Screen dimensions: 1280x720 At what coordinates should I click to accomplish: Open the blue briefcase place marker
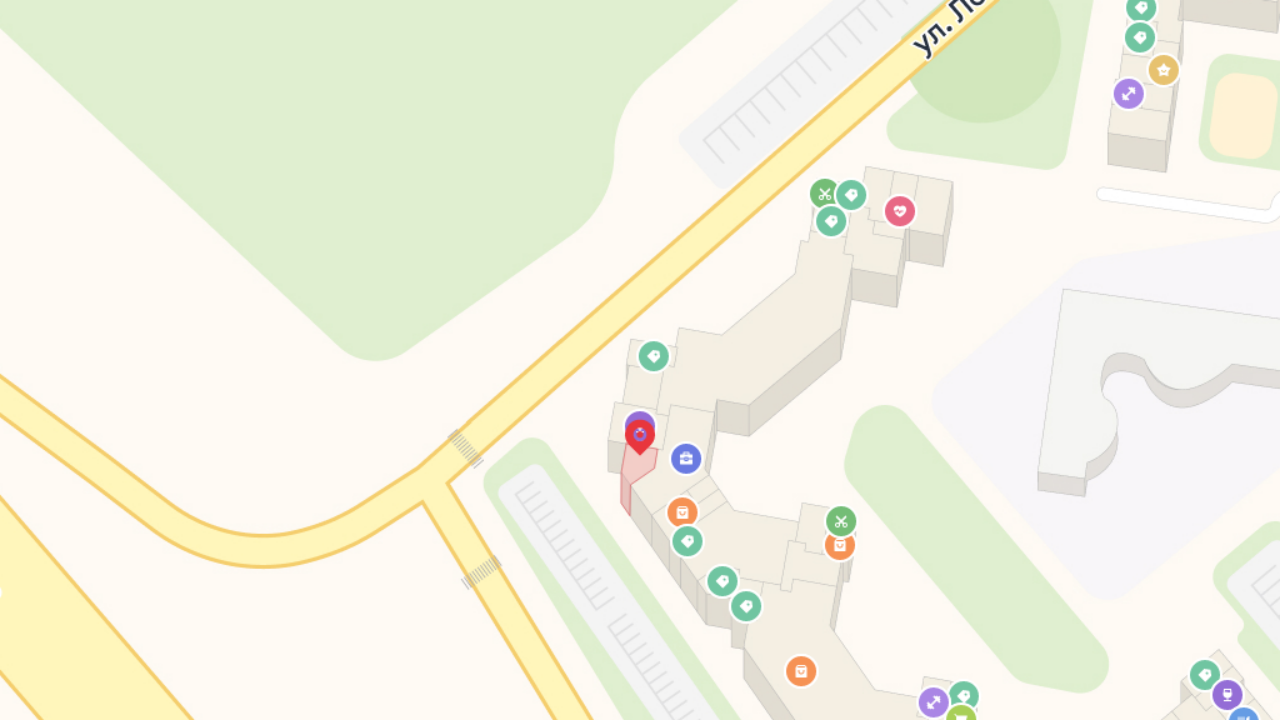(x=686, y=459)
